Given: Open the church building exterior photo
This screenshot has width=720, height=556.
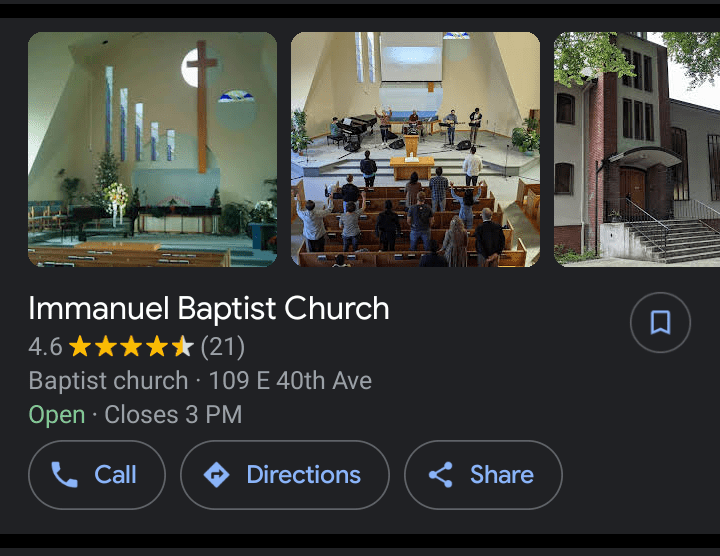Looking at the screenshot, I should pyautogui.click(x=637, y=149).
